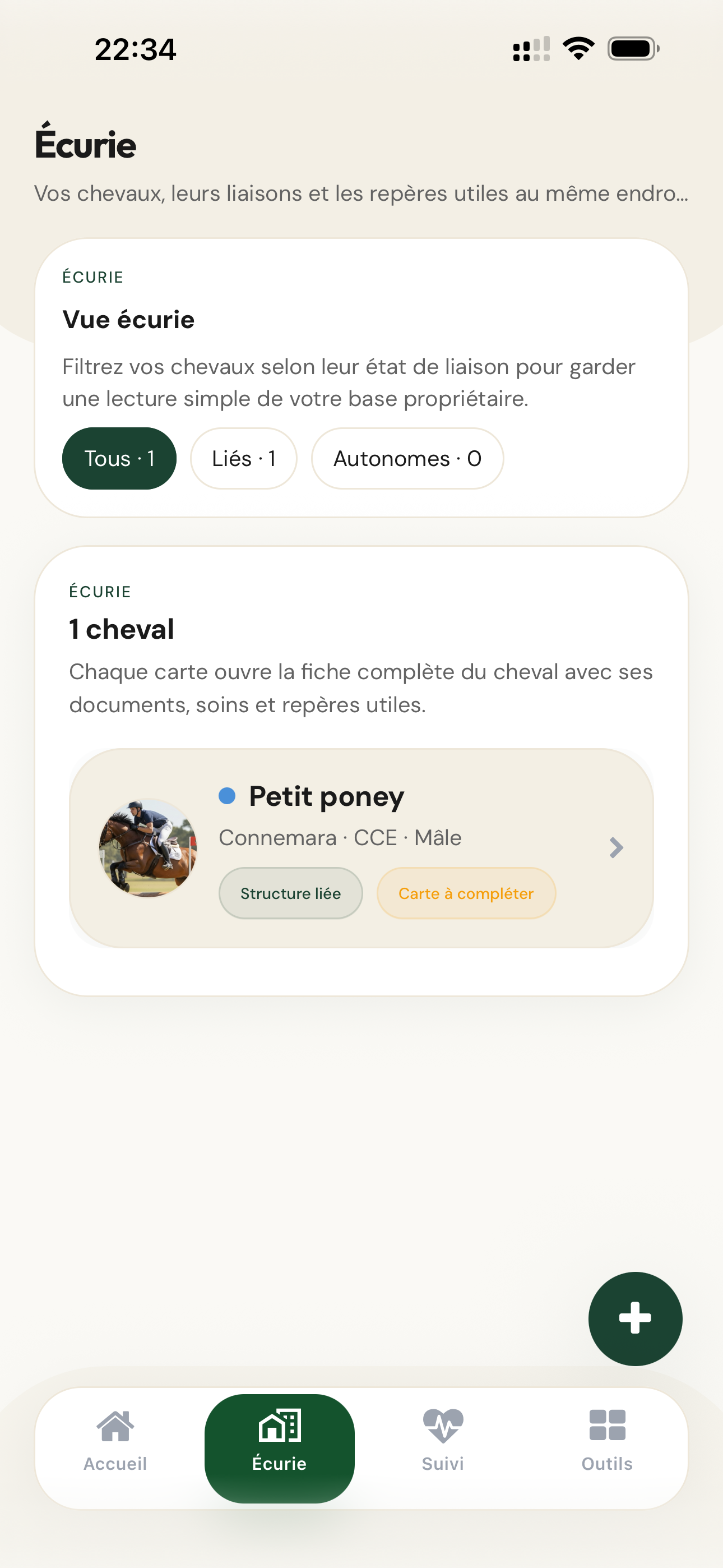Image resolution: width=723 pixels, height=1568 pixels.
Task: Select the Tous · 1 filter pill
Action: (x=119, y=458)
